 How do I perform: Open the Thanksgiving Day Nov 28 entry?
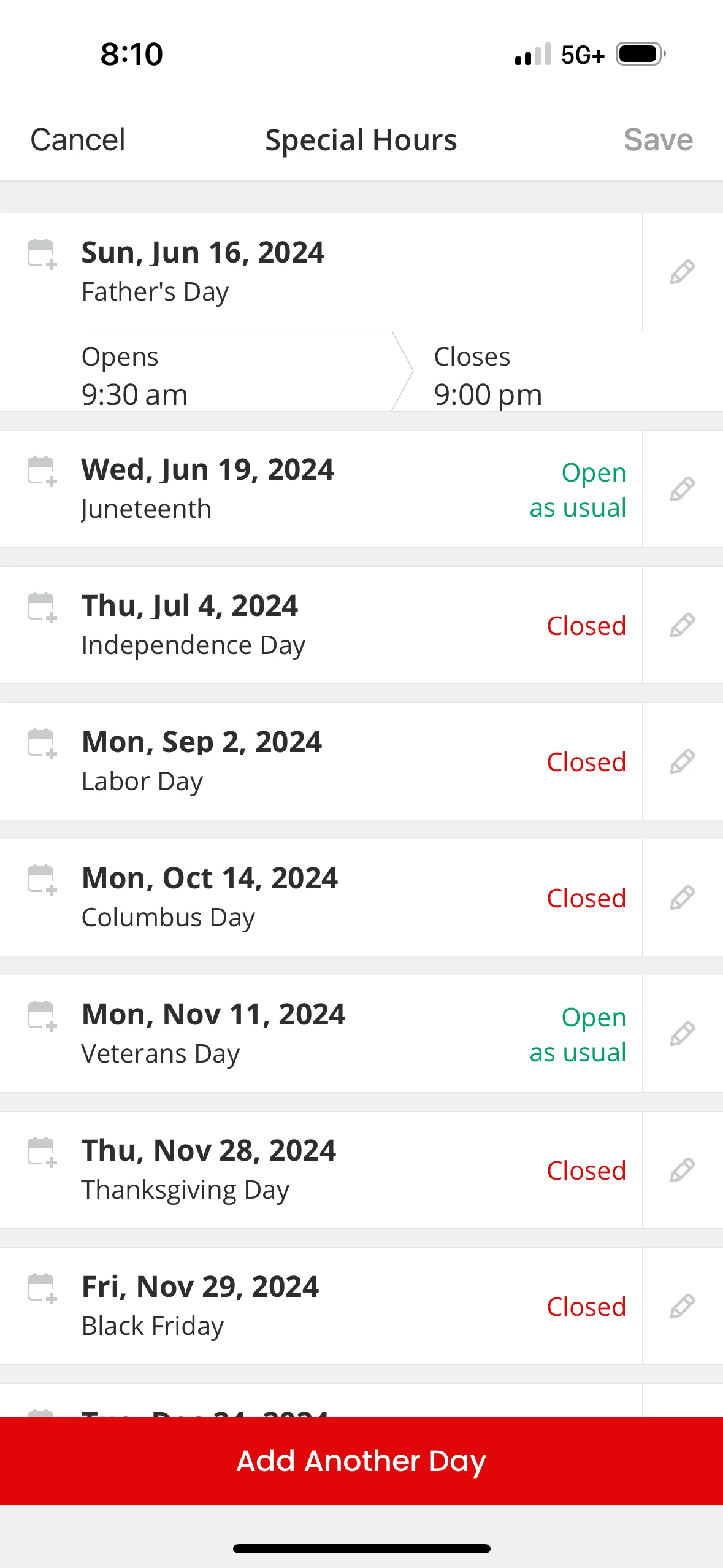click(x=321, y=1170)
